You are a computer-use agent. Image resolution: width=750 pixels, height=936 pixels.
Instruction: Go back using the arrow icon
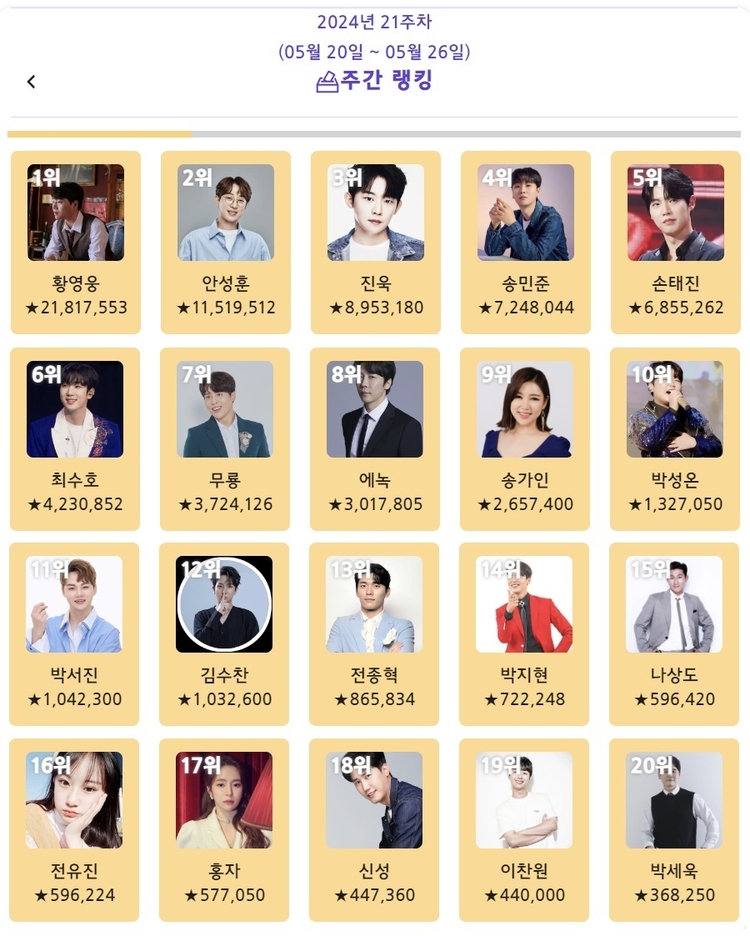pyautogui.click(x=31, y=82)
